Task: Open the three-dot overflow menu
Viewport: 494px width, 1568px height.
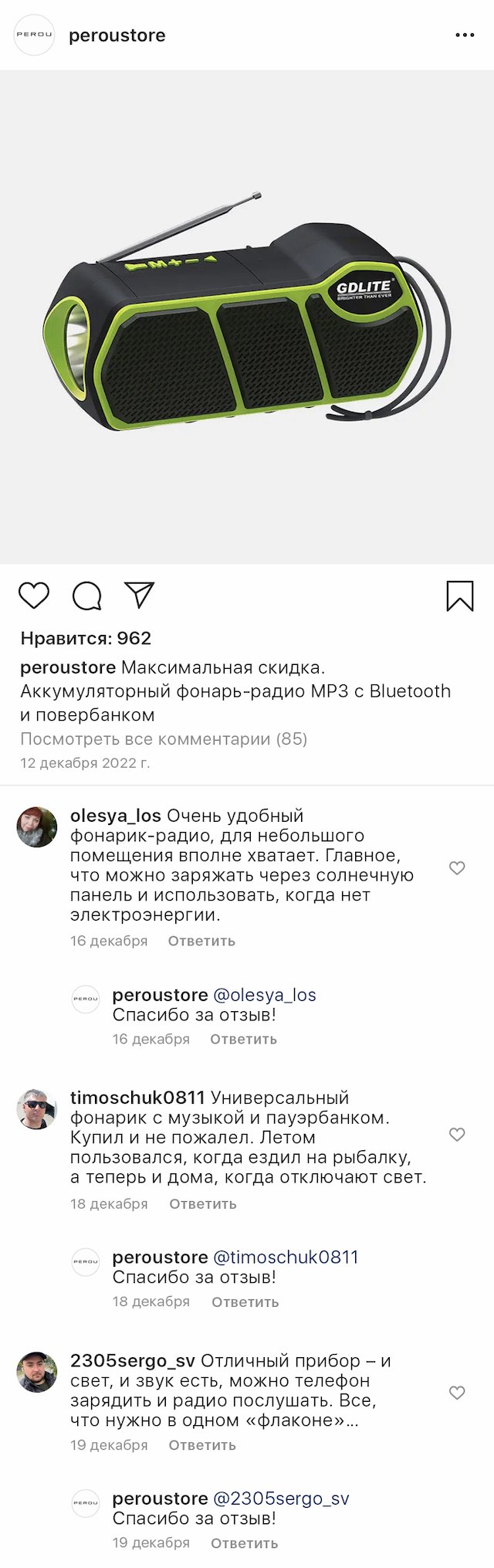Action: pos(465,36)
